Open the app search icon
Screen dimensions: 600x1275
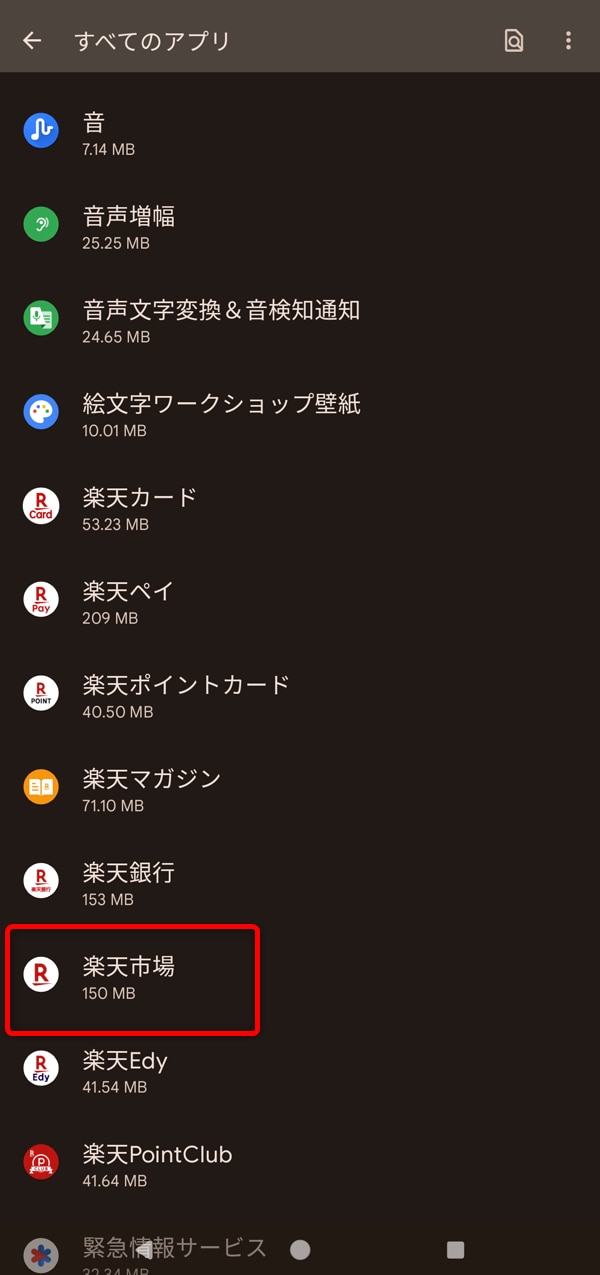(x=513, y=41)
